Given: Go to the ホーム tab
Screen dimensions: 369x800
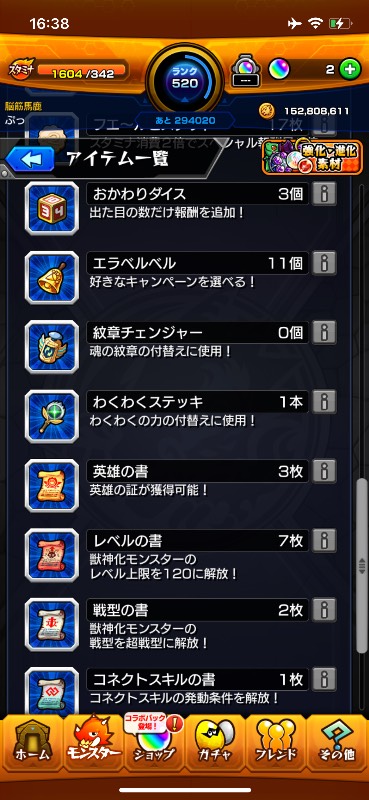Looking at the screenshot, I should click(x=32, y=740).
